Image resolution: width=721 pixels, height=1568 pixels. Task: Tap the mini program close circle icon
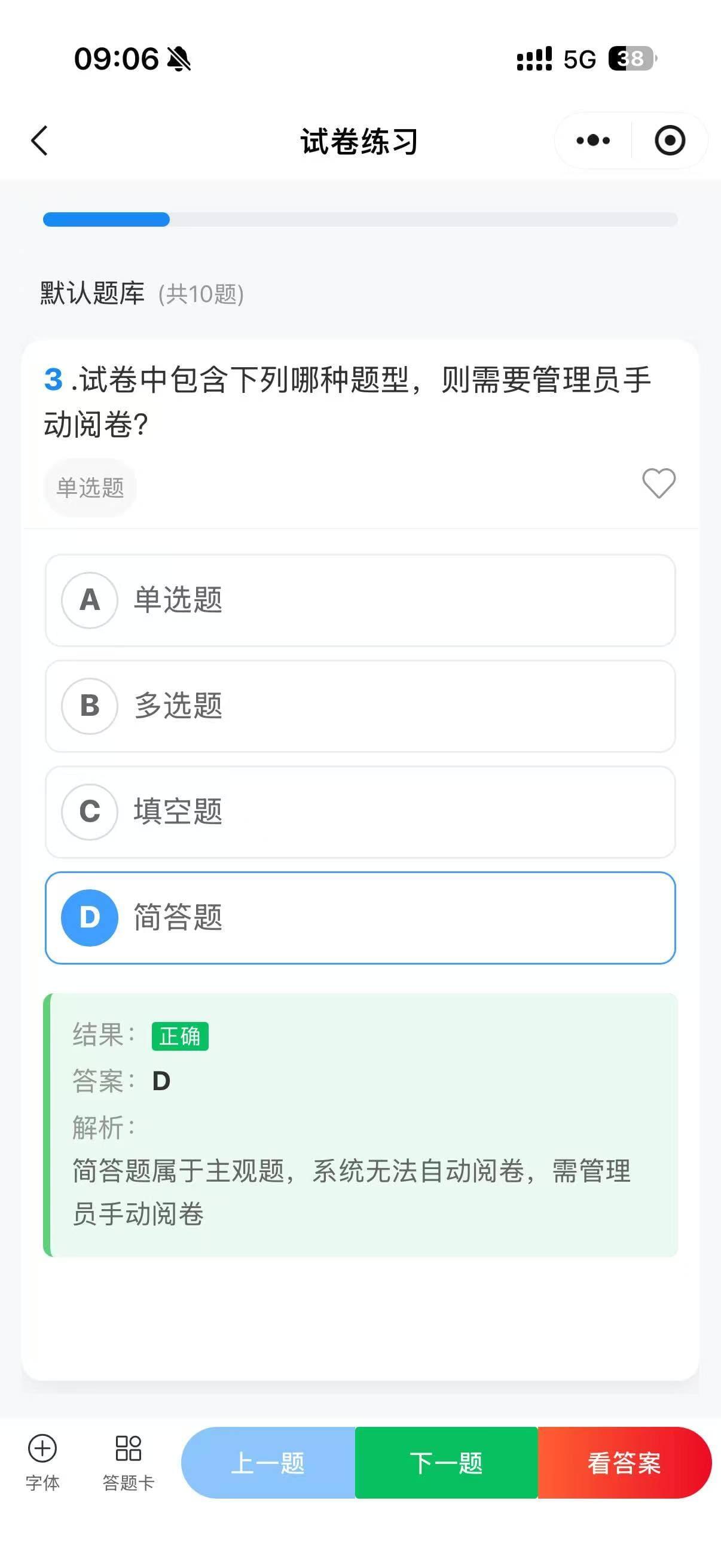point(669,140)
